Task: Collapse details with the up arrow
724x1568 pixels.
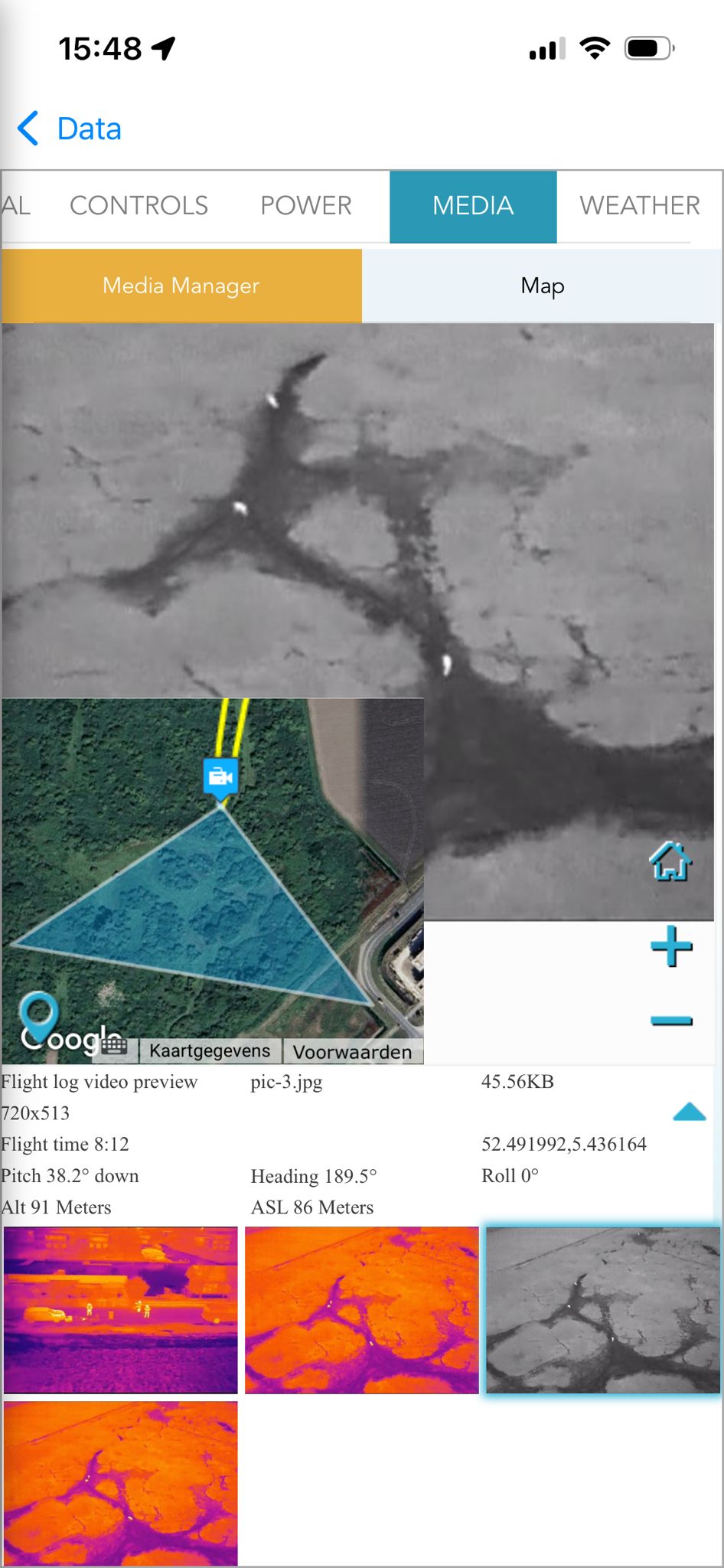Action: [x=689, y=1112]
